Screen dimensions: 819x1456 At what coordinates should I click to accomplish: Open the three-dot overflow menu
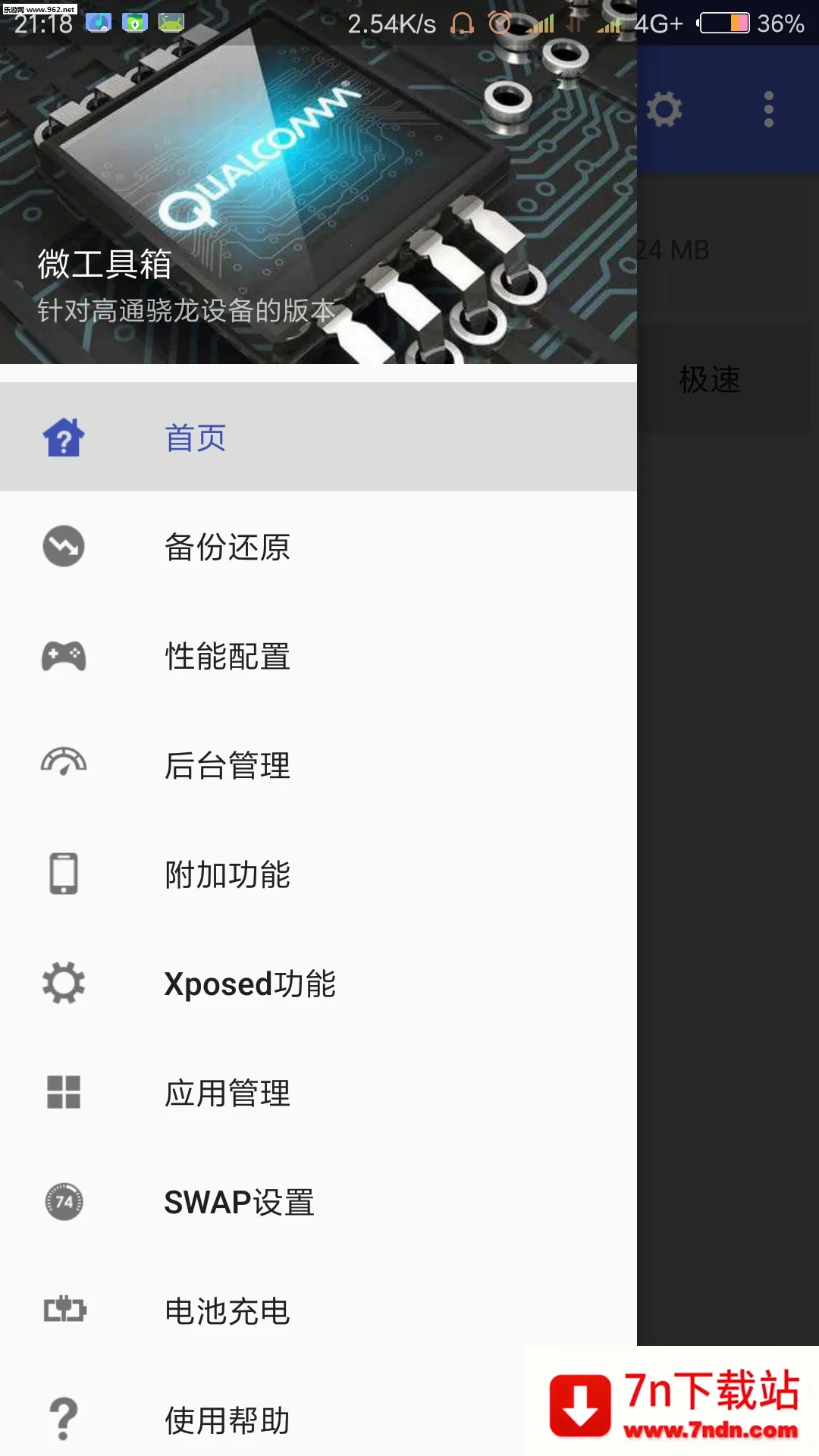769,109
